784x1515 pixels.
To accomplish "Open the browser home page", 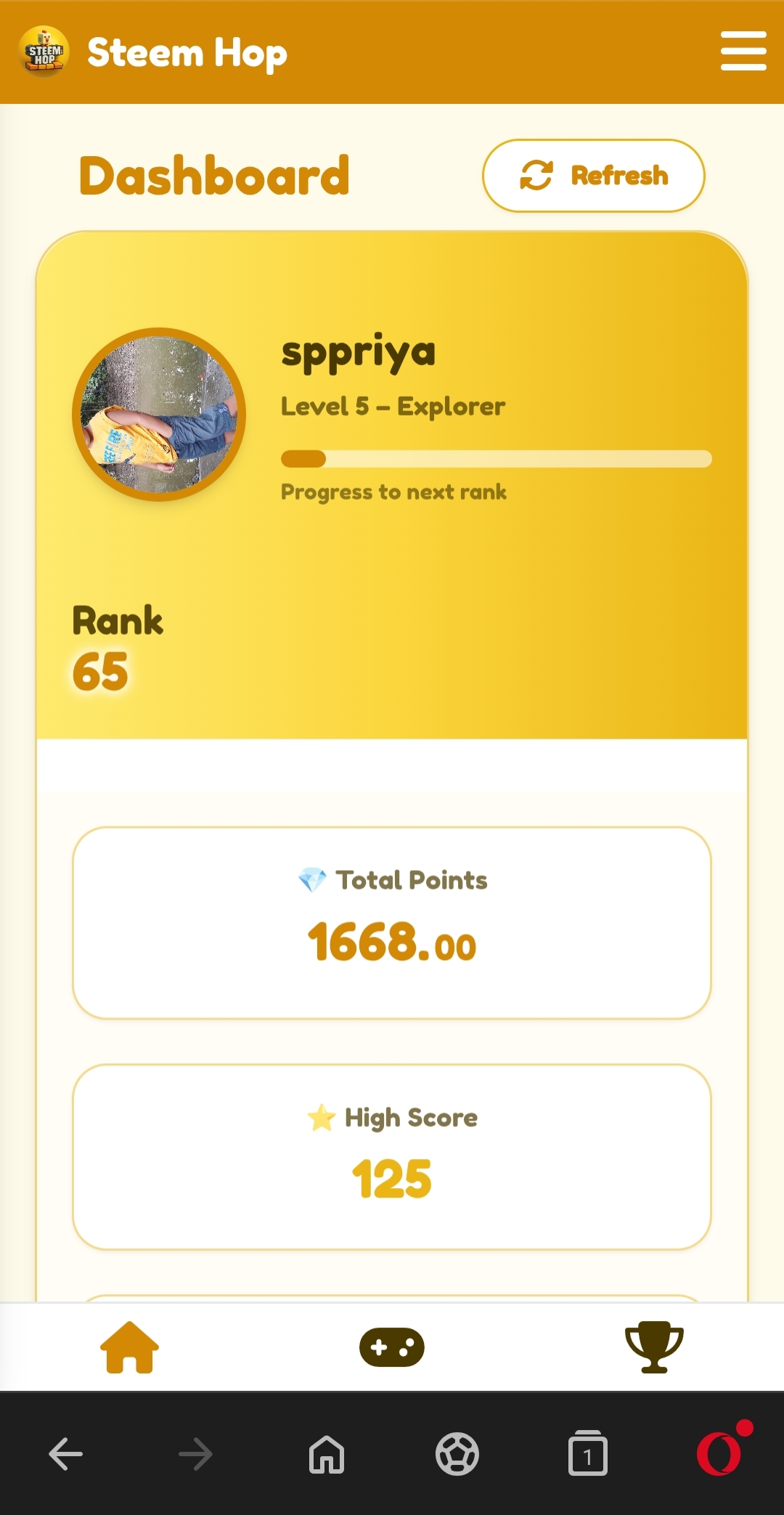I will [327, 1454].
